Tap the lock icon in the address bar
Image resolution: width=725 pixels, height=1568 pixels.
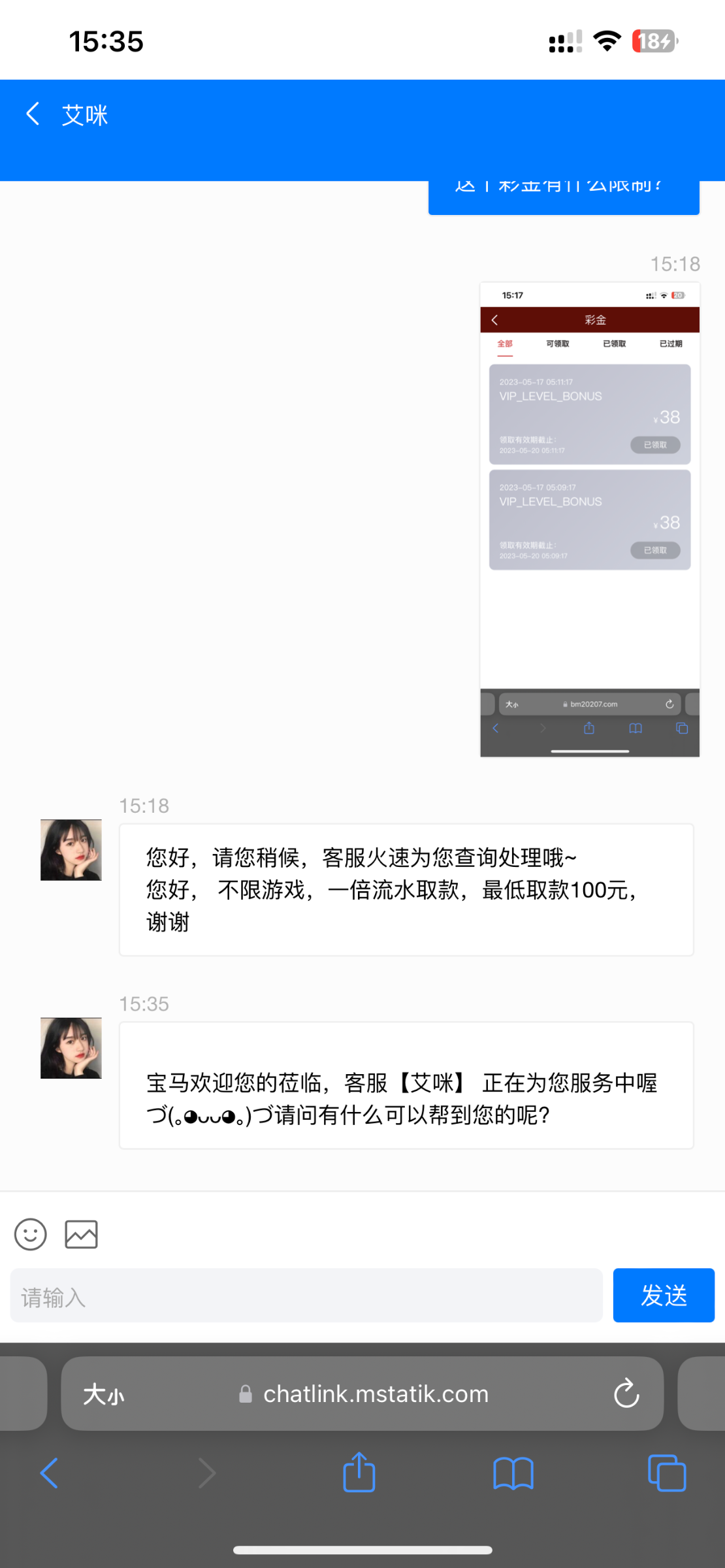click(246, 1394)
